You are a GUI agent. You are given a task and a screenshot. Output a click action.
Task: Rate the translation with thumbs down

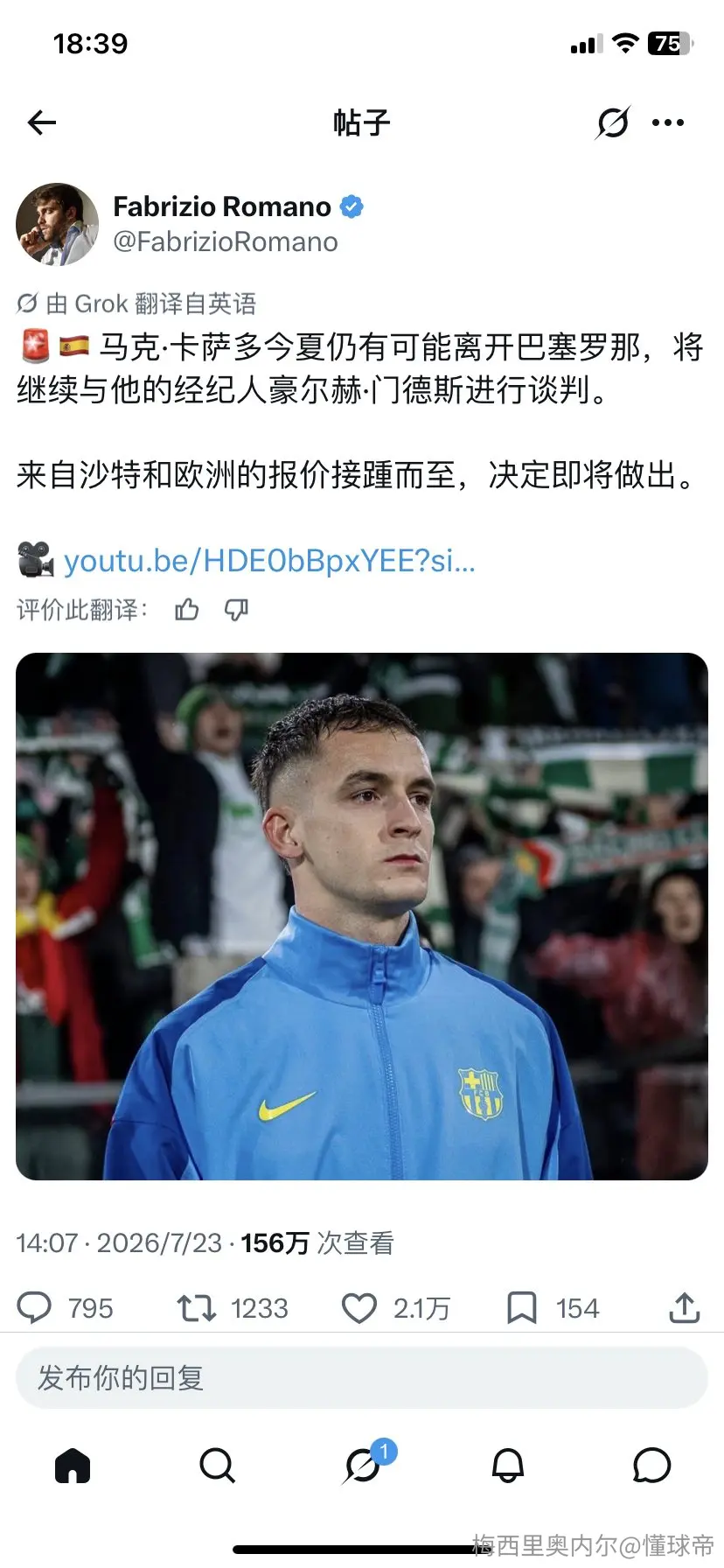[x=236, y=610]
